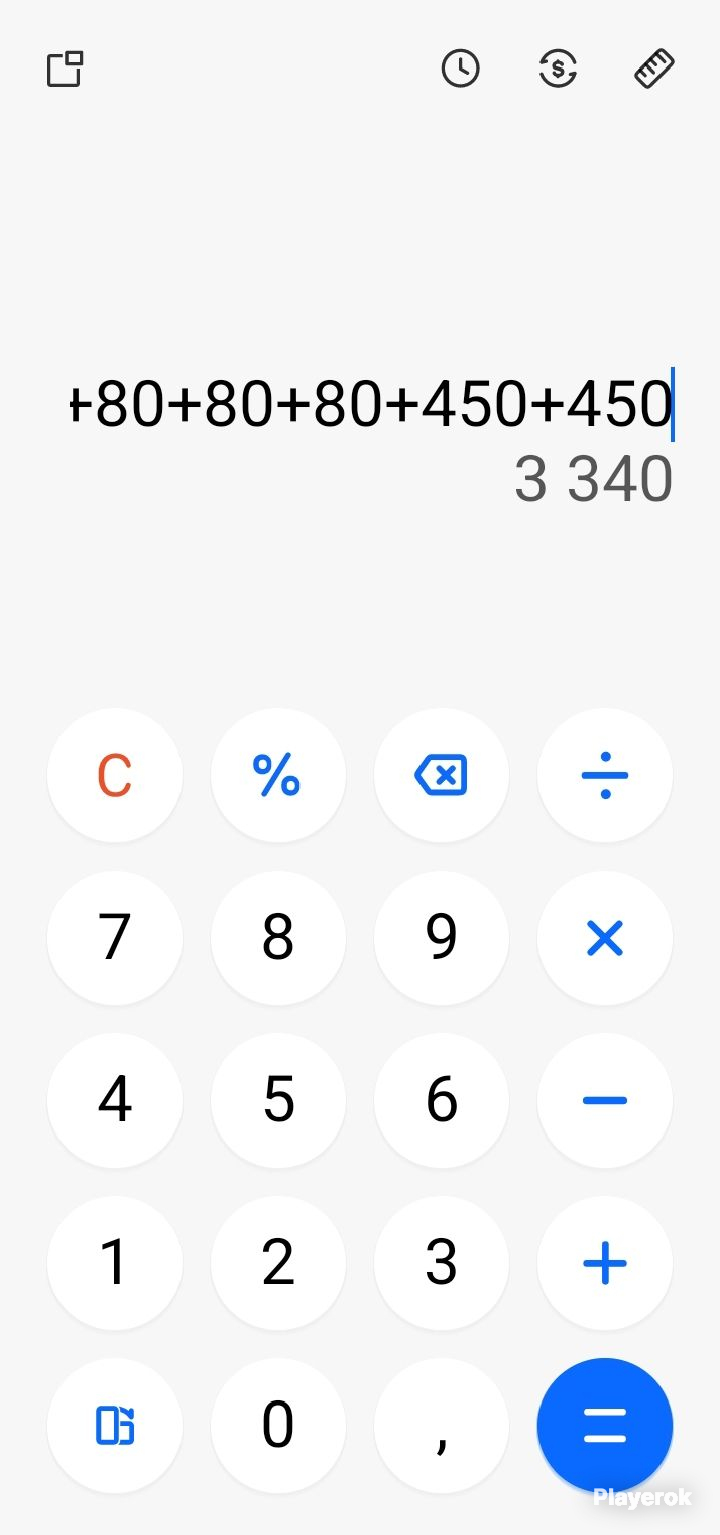Open the unit converter ruler icon
Viewport: 720px width, 1535px height.
(655, 69)
